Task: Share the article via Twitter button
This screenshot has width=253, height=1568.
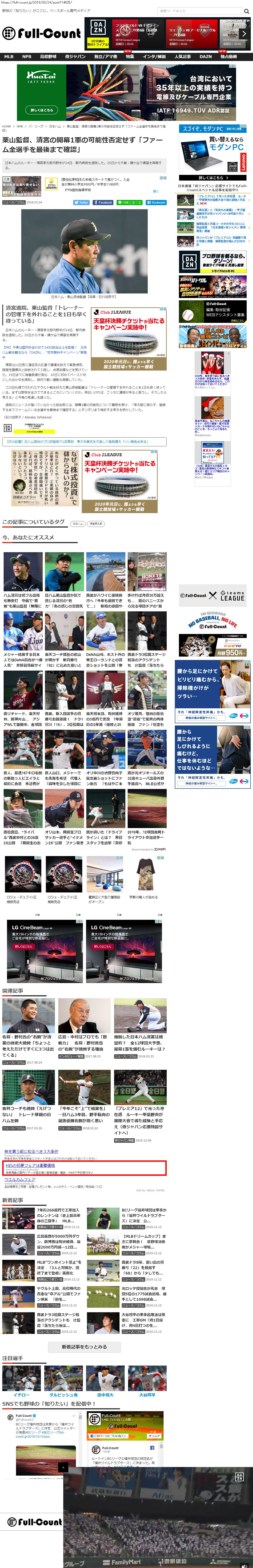Action: [82, 202]
